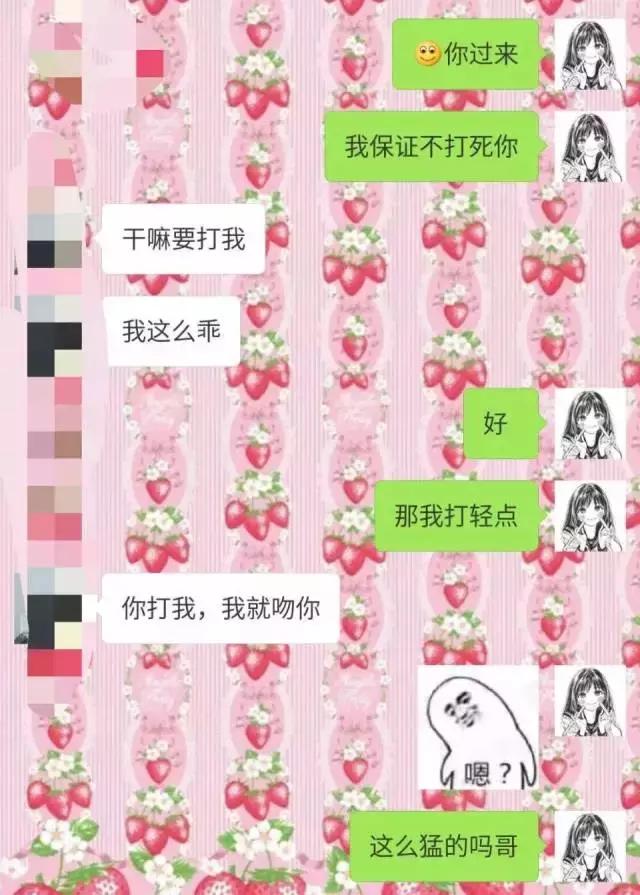The height and width of the screenshot is (895, 640).
Task: Tap the avatar next to '我保证不打死你'
Action: pyautogui.click(x=590, y=146)
